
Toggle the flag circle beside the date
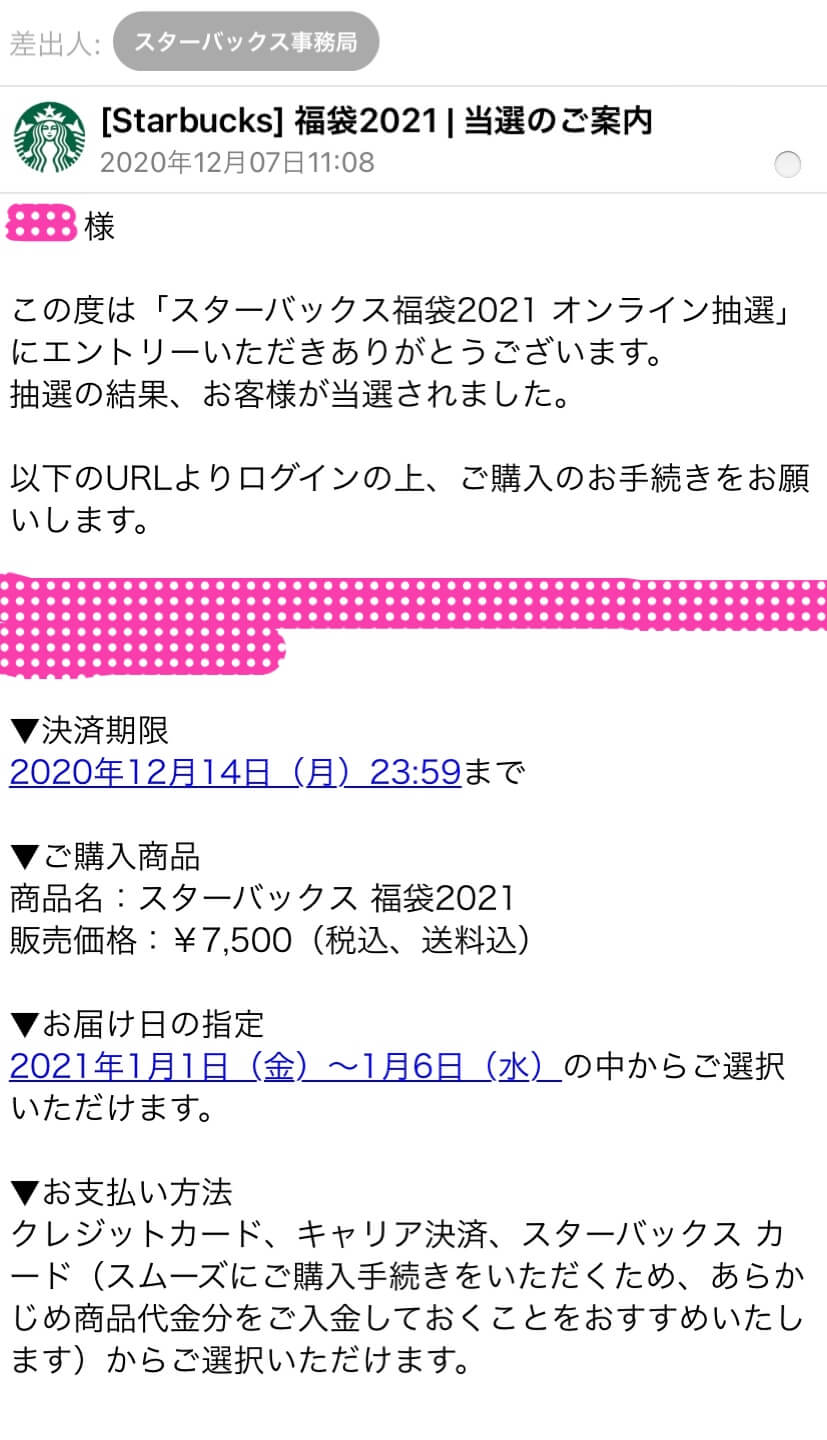pyautogui.click(x=788, y=164)
